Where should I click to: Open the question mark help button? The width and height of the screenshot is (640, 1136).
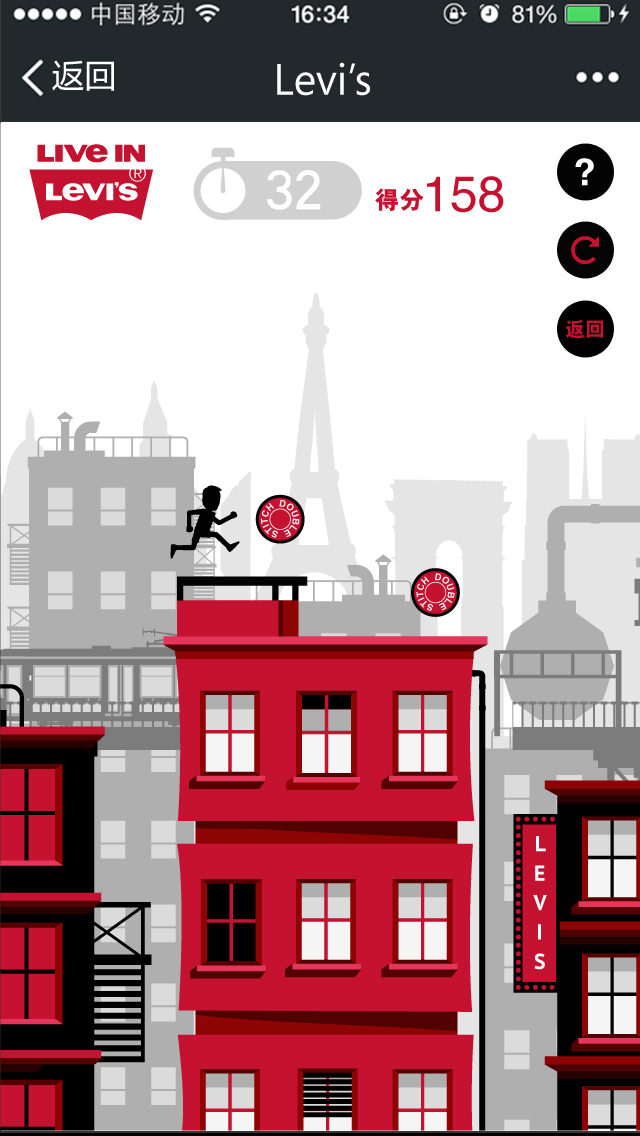coord(585,172)
